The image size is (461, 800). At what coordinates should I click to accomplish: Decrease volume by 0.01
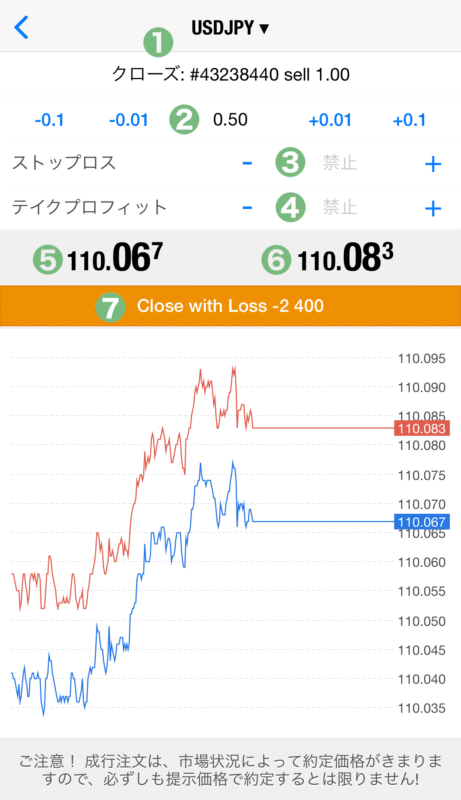tap(129, 120)
